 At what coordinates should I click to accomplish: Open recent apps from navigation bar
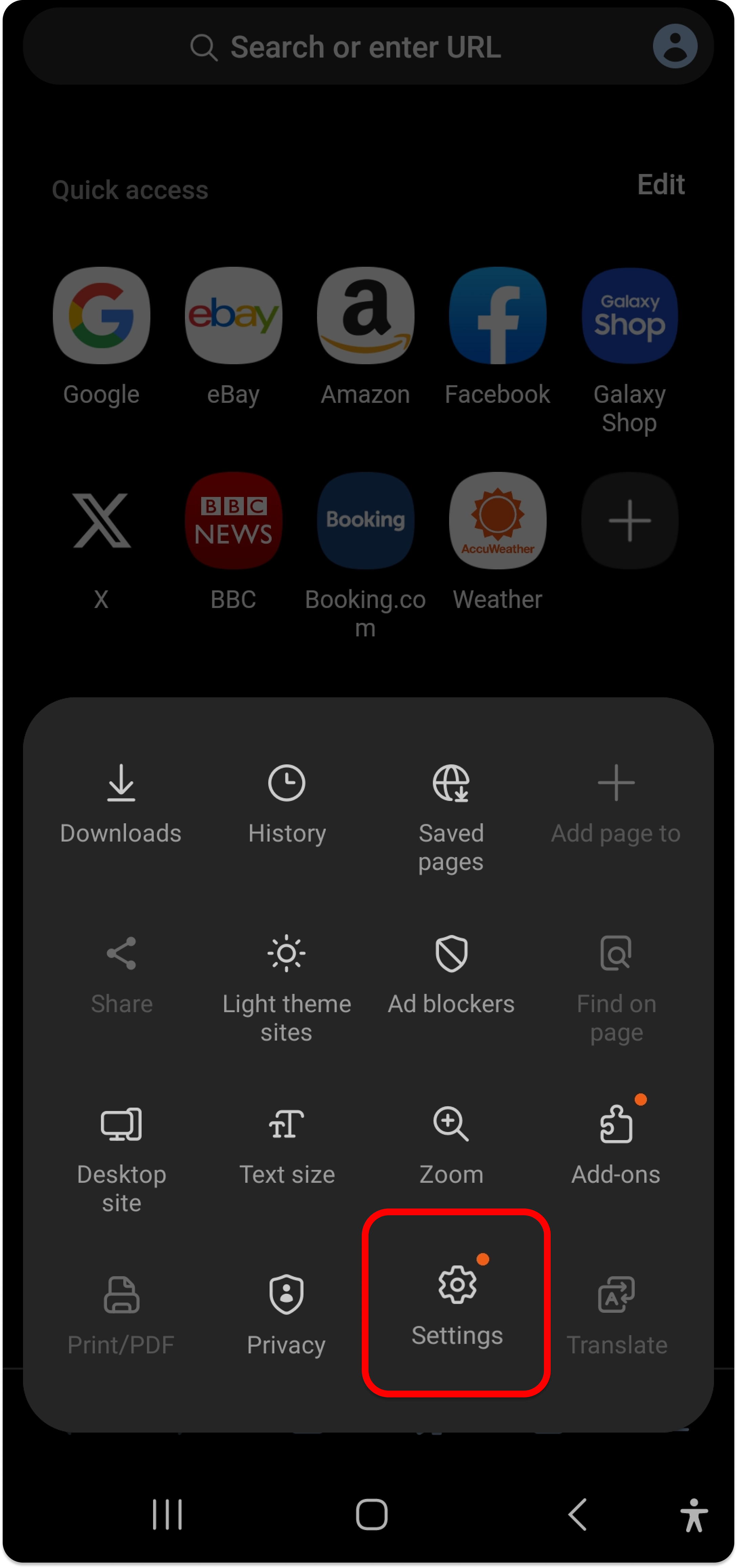point(167,1515)
